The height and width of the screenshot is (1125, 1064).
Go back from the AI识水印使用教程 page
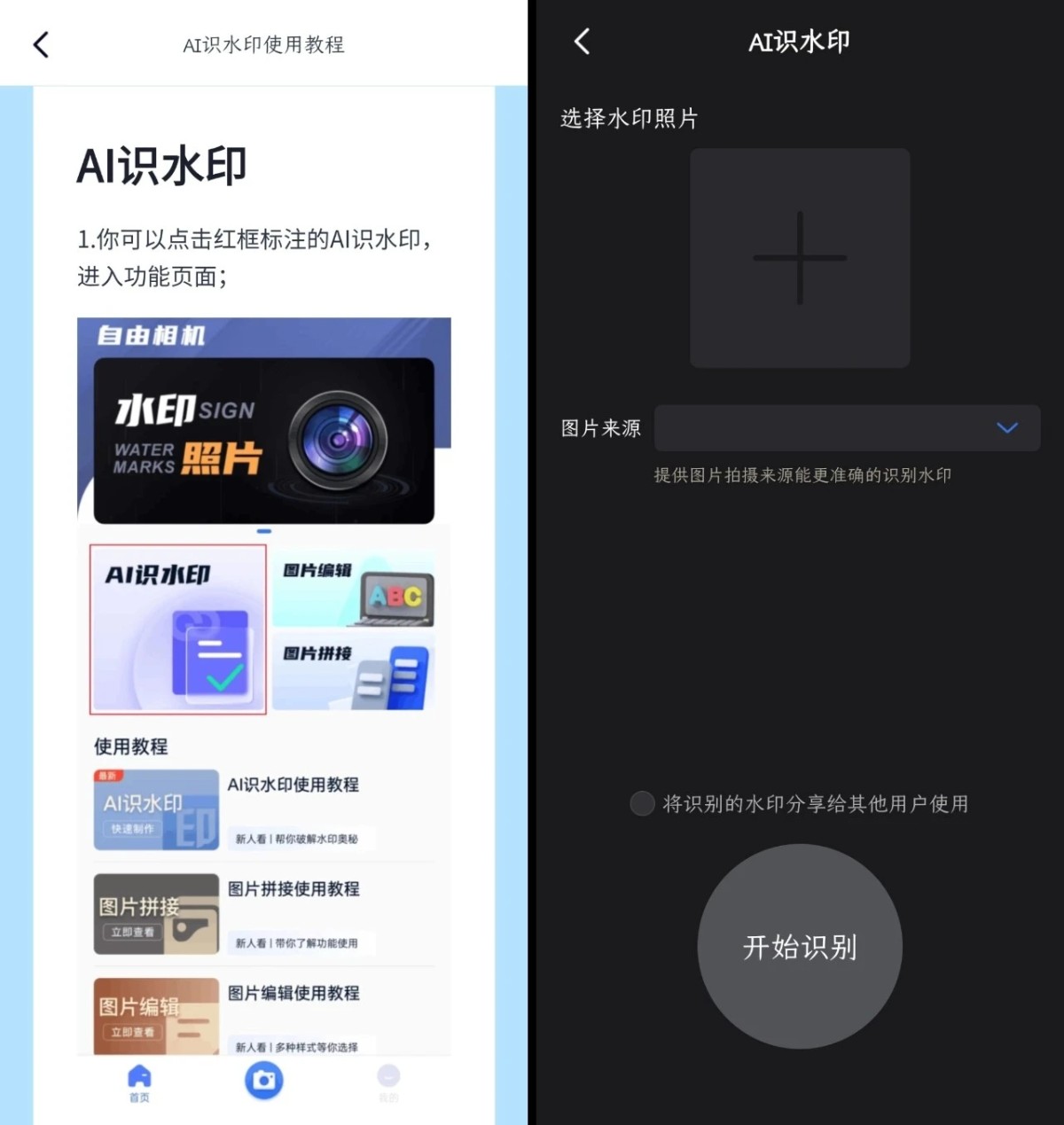[41, 44]
